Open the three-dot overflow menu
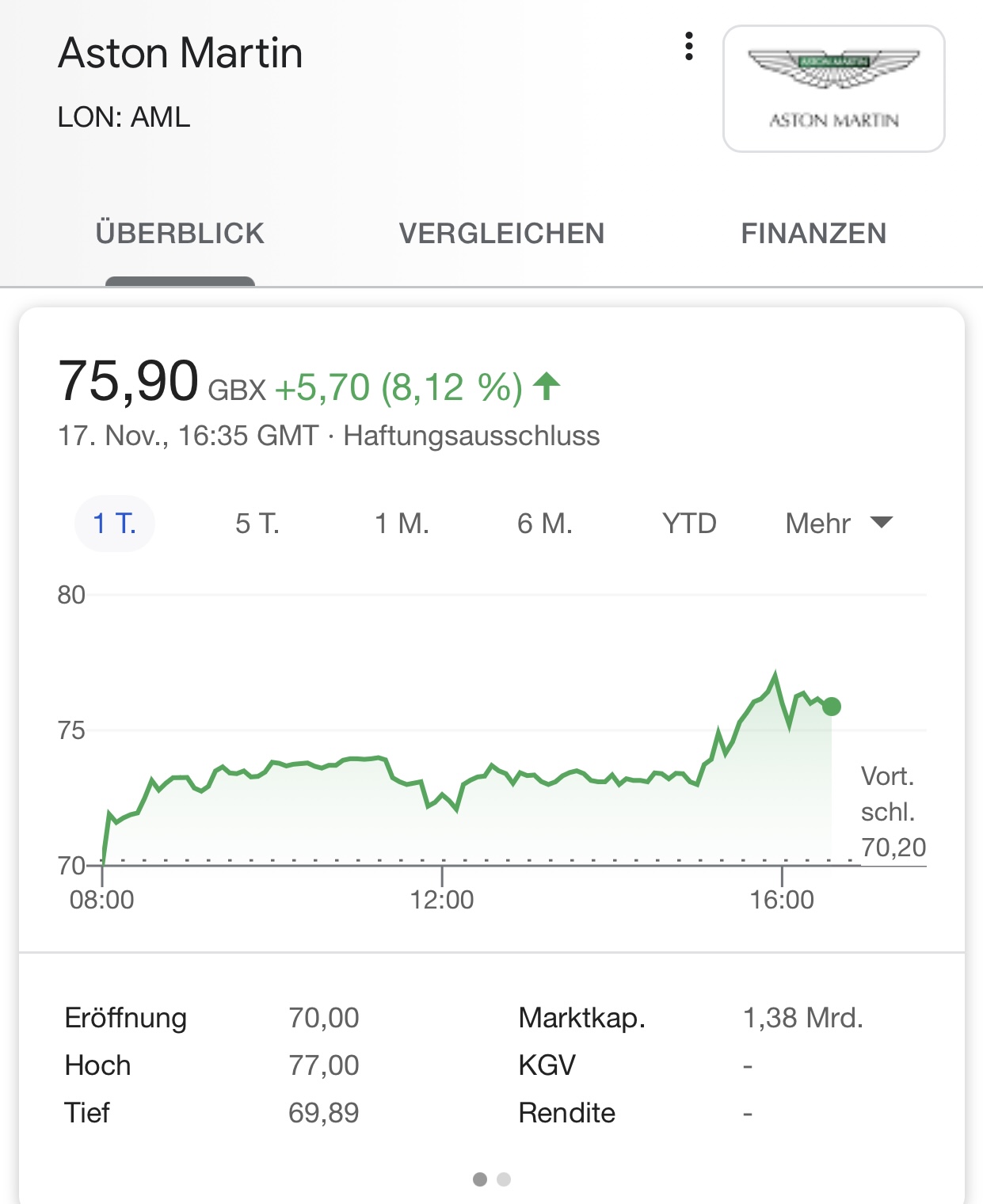The height and width of the screenshot is (1204, 983). click(x=689, y=47)
